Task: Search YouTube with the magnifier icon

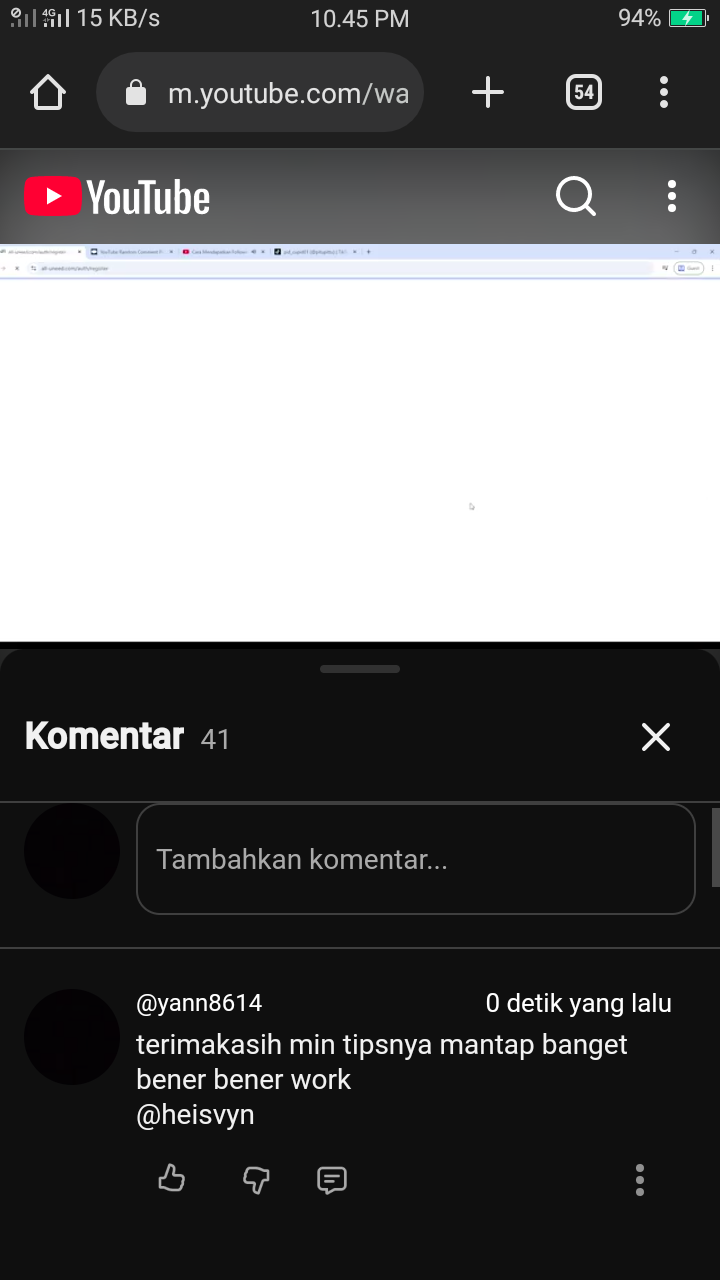Action: coord(575,197)
